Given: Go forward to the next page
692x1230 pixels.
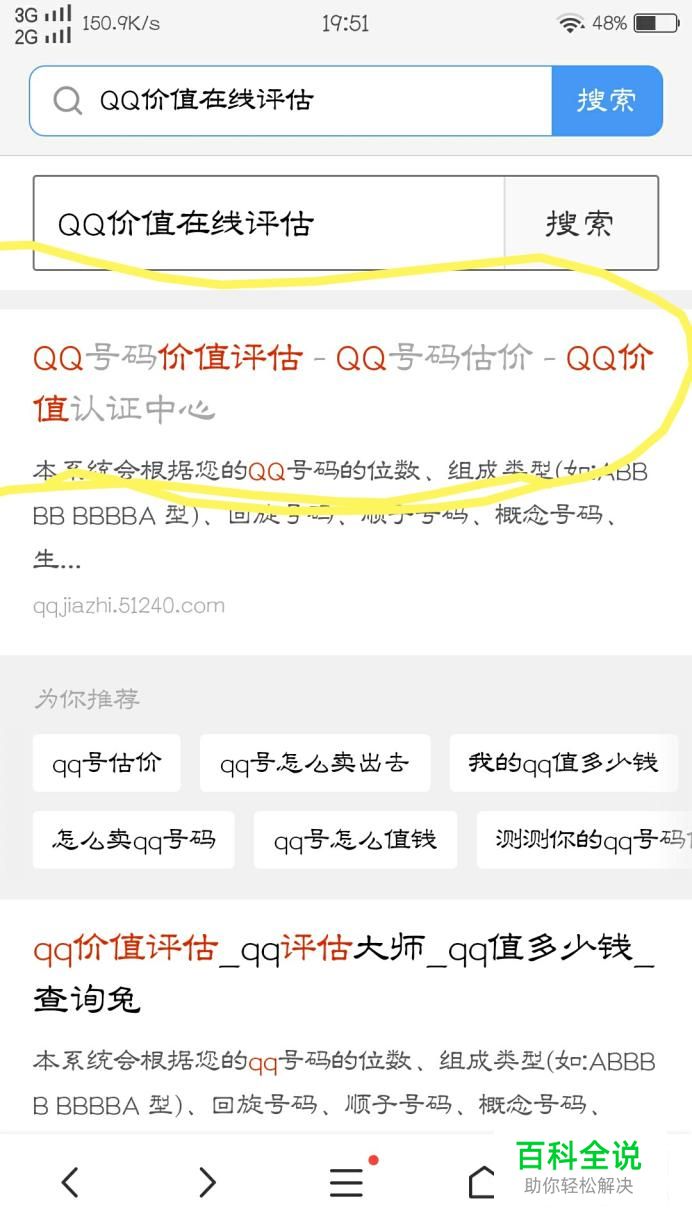Looking at the screenshot, I should (207, 1183).
